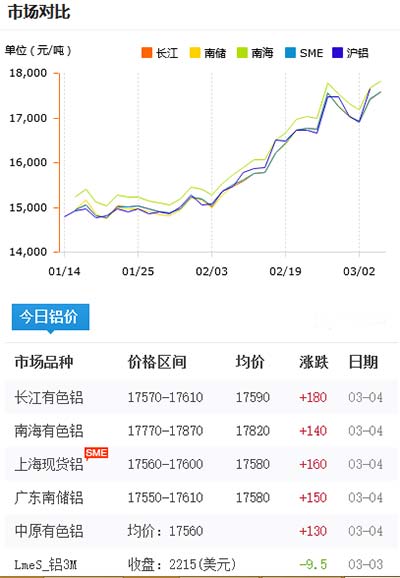The width and height of the screenshot is (400, 578).
Task: Toggle the 南海 series in chart legend
Action: tap(255, 53)
